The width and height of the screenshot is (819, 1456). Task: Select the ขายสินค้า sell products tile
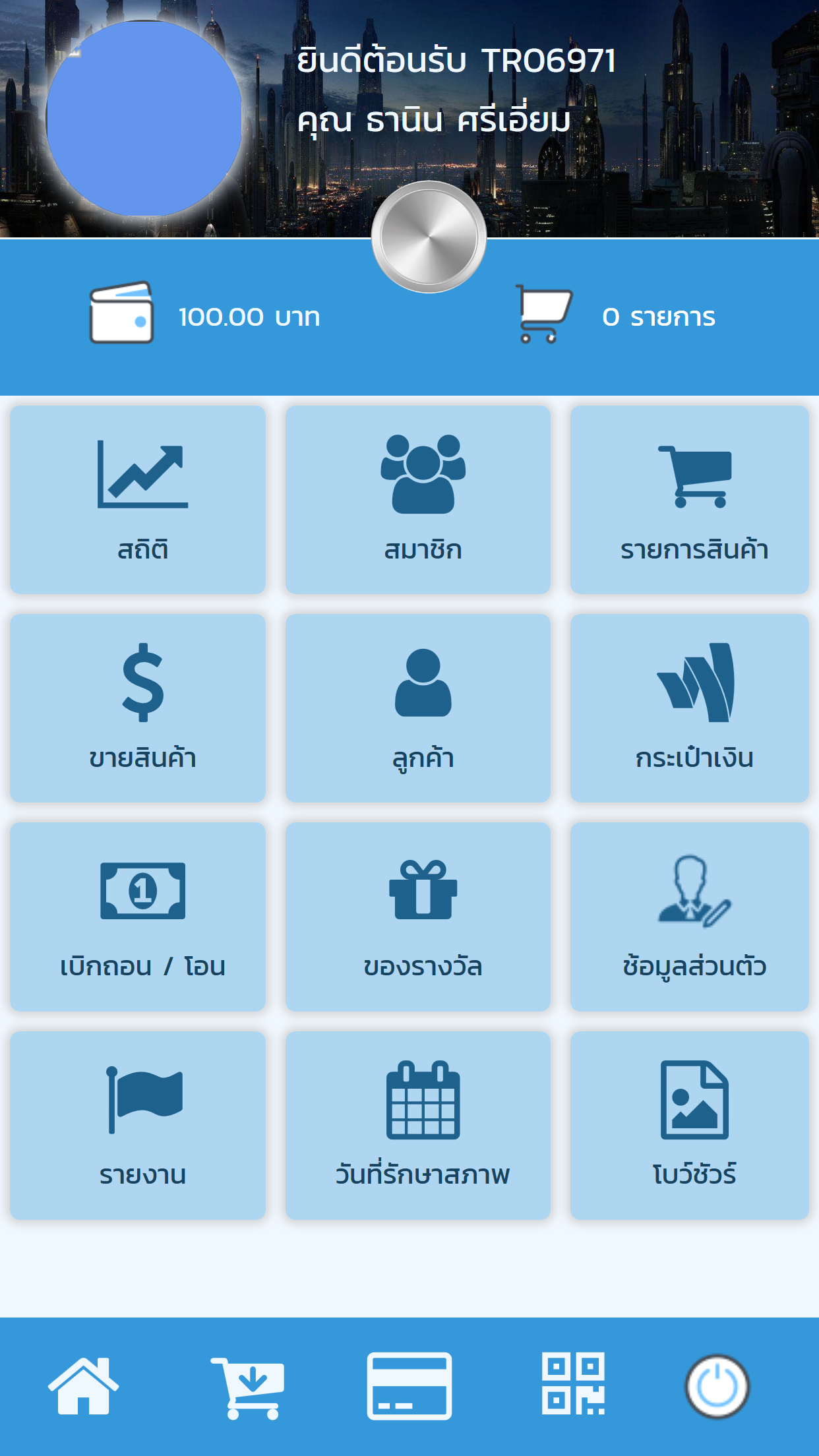tap(138, 708)
